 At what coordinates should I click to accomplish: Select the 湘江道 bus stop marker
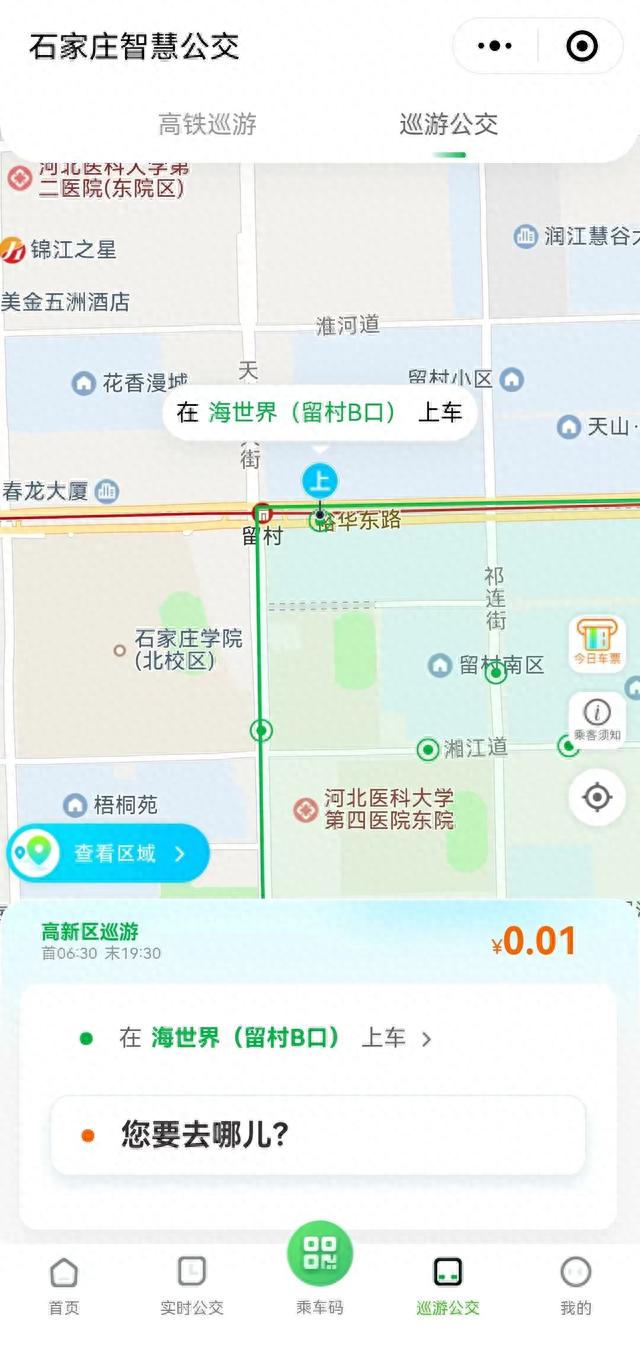point(428,749)
